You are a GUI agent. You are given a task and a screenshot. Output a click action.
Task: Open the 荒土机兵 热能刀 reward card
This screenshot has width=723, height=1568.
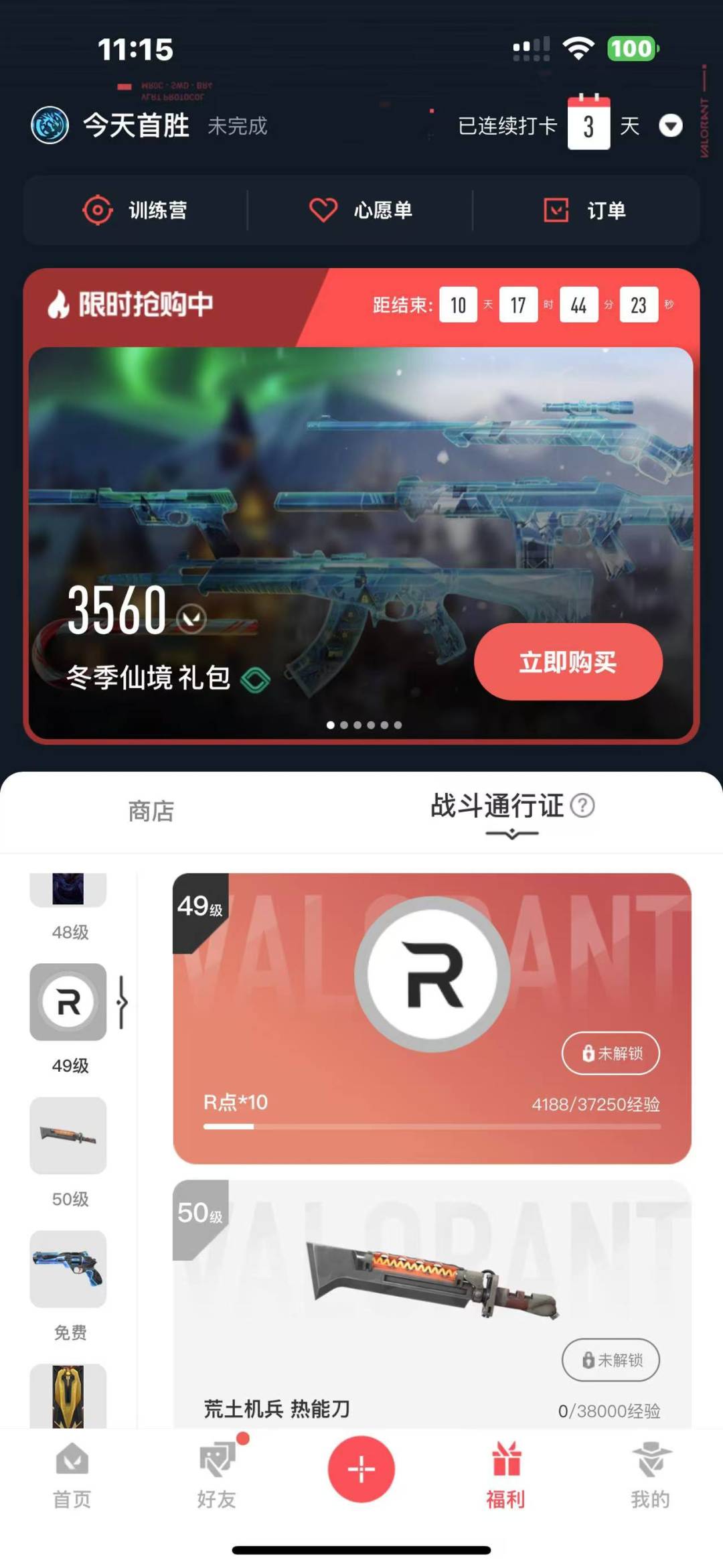click(432, 1303)
